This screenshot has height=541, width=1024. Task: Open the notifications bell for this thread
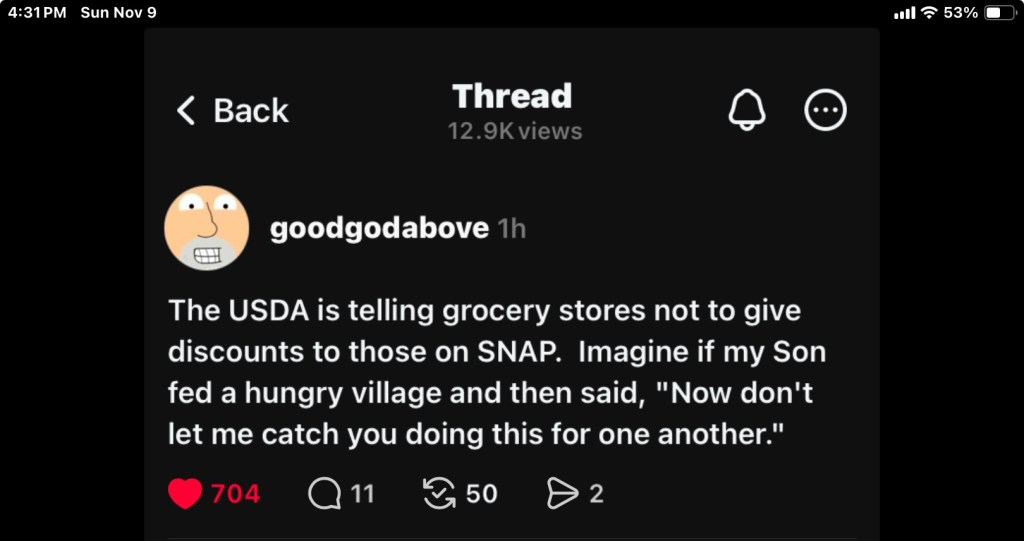746,111
